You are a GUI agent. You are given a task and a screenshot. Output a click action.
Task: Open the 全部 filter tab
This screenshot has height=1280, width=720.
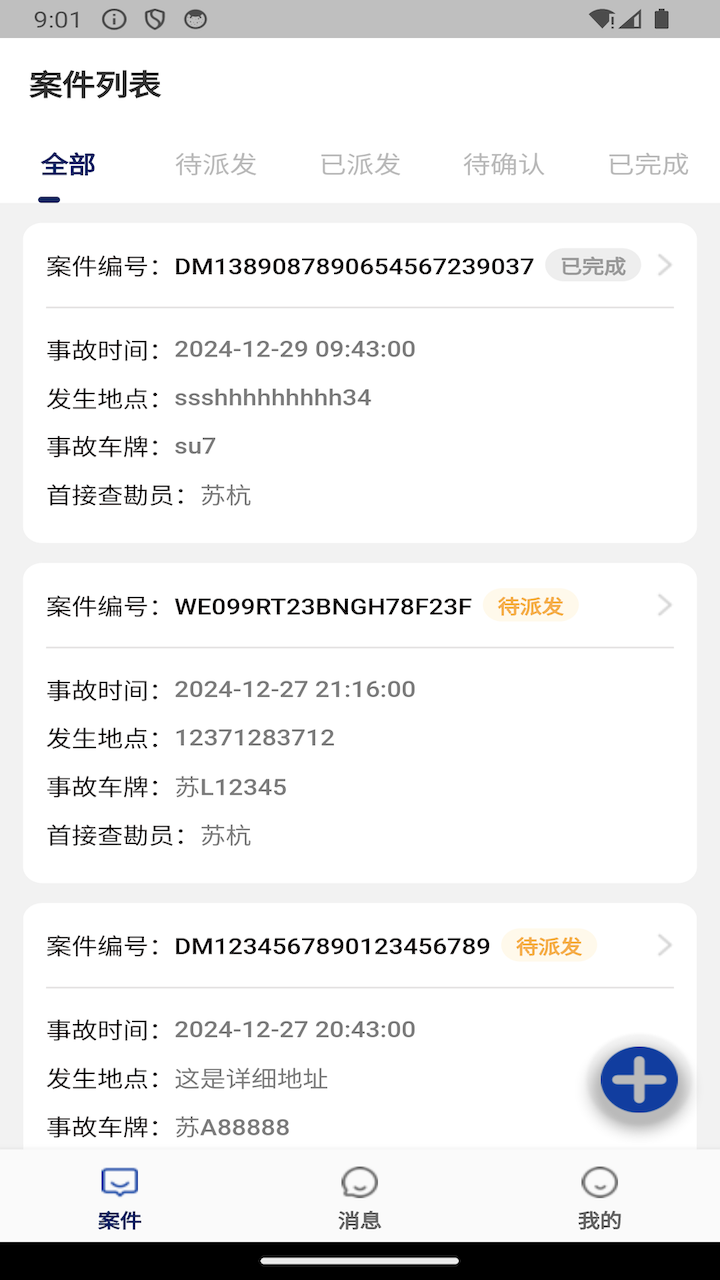[x=67, y=164]
